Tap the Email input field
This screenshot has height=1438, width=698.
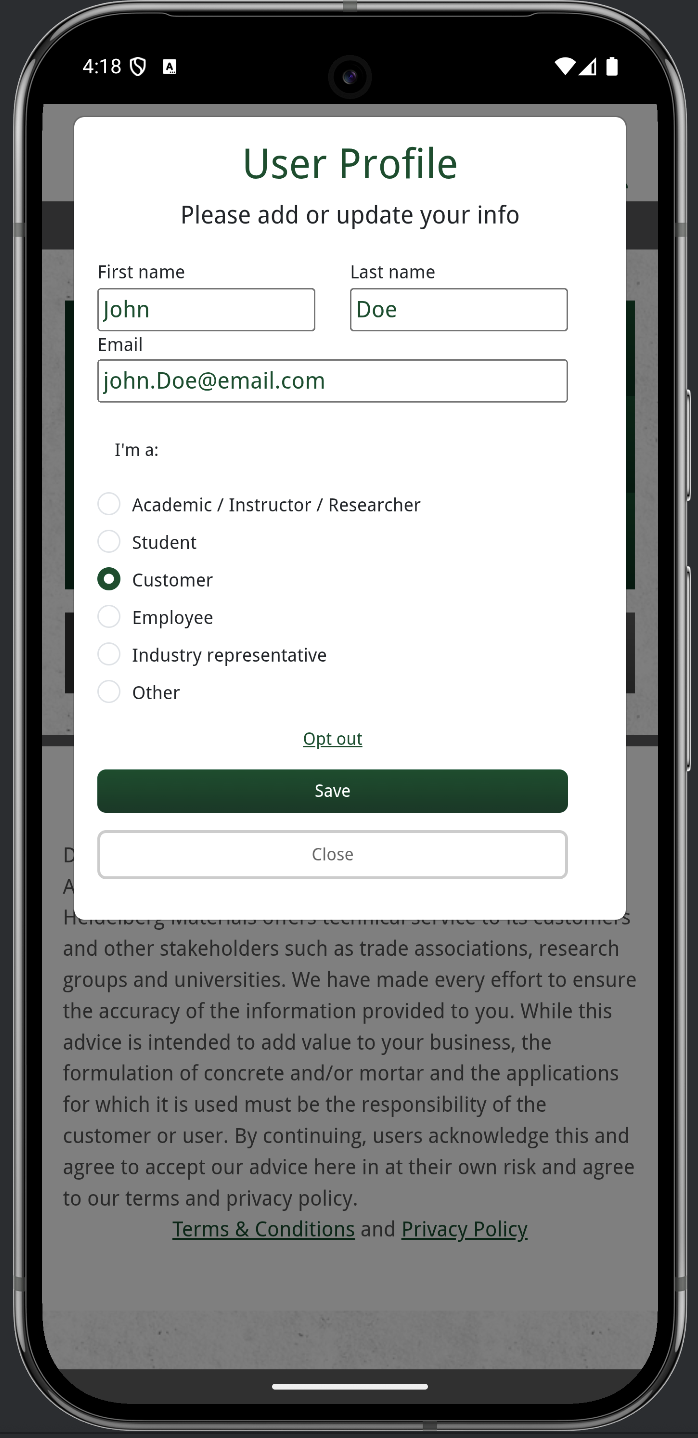point(332,381)
